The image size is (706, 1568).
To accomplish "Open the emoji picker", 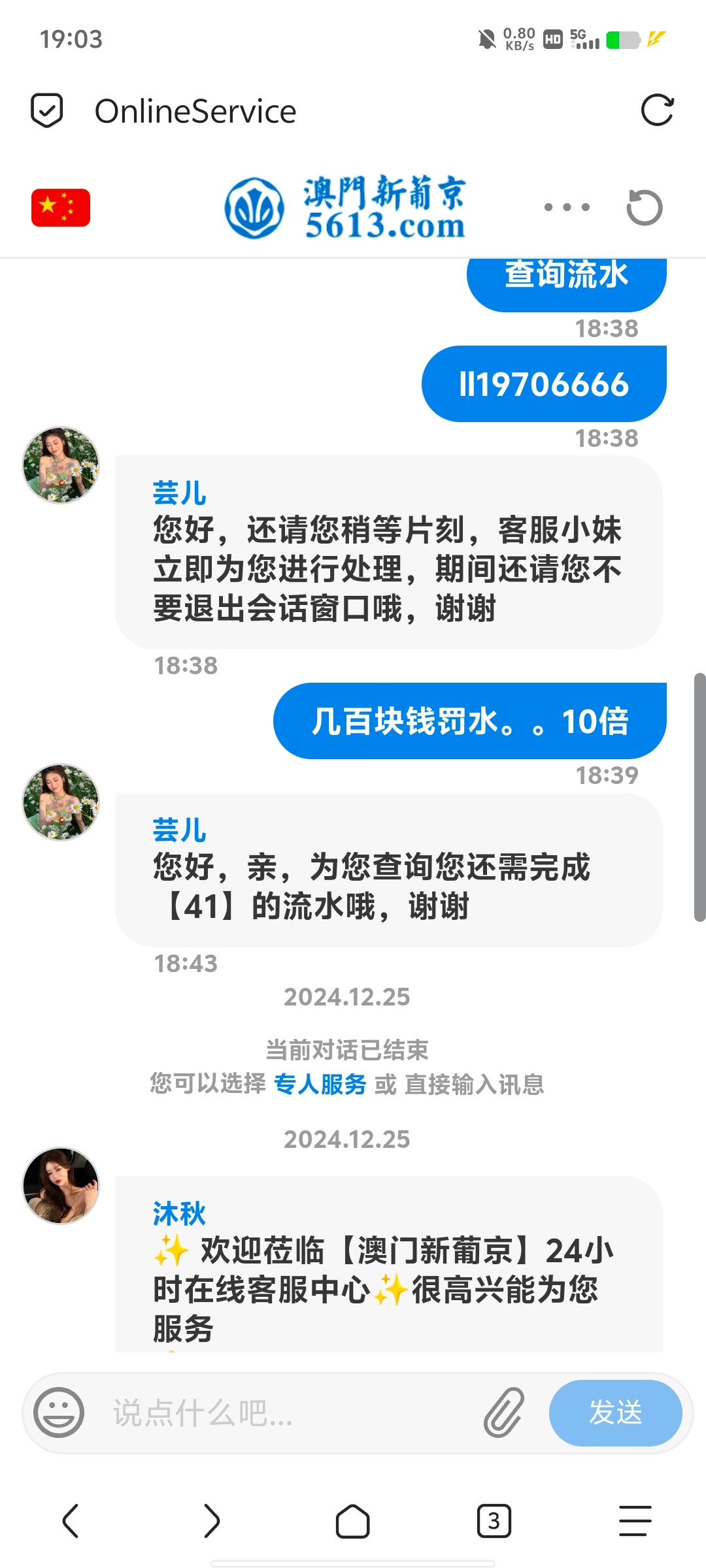I will 59,1413.
